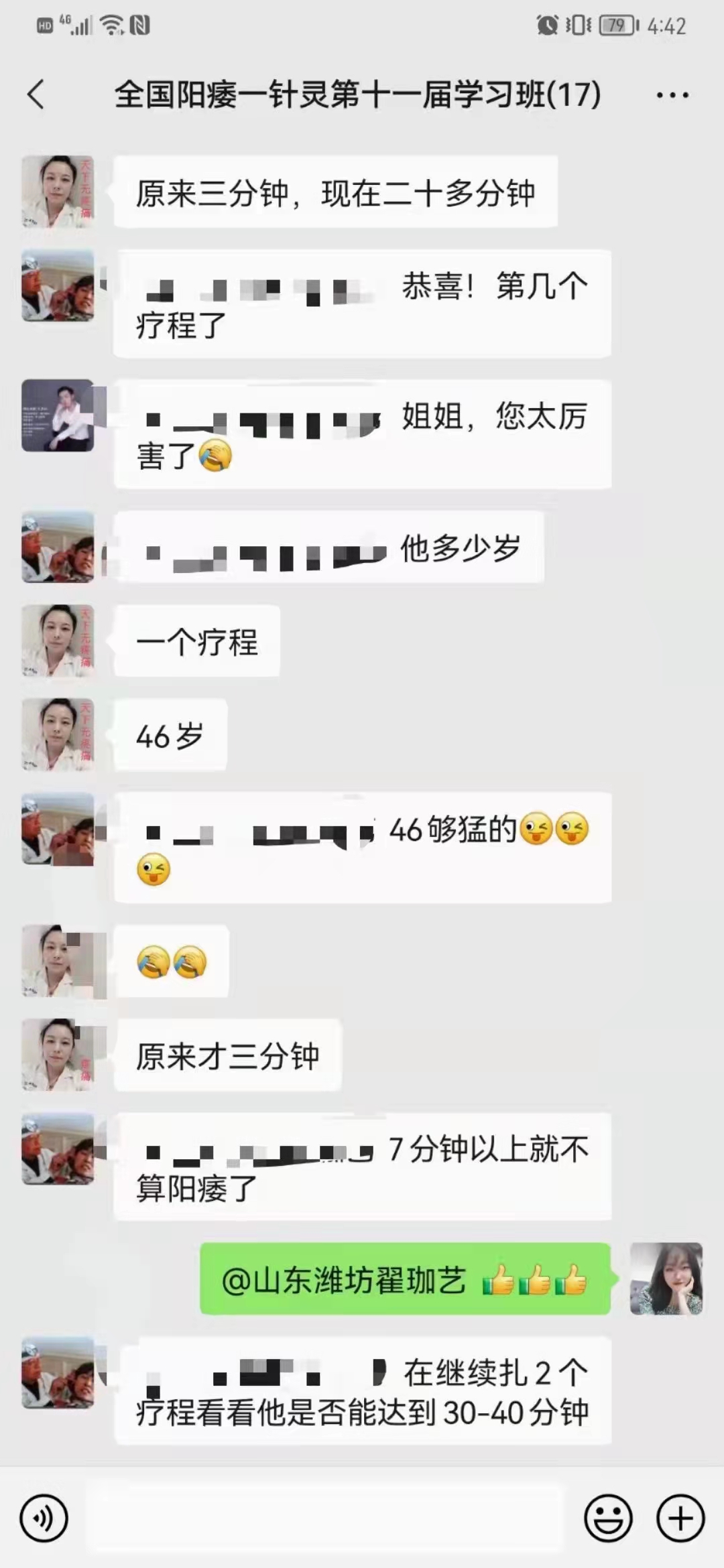Open avatar of sender of 原来三分钟 message
724x1568 pixels.
click(58, 192)
